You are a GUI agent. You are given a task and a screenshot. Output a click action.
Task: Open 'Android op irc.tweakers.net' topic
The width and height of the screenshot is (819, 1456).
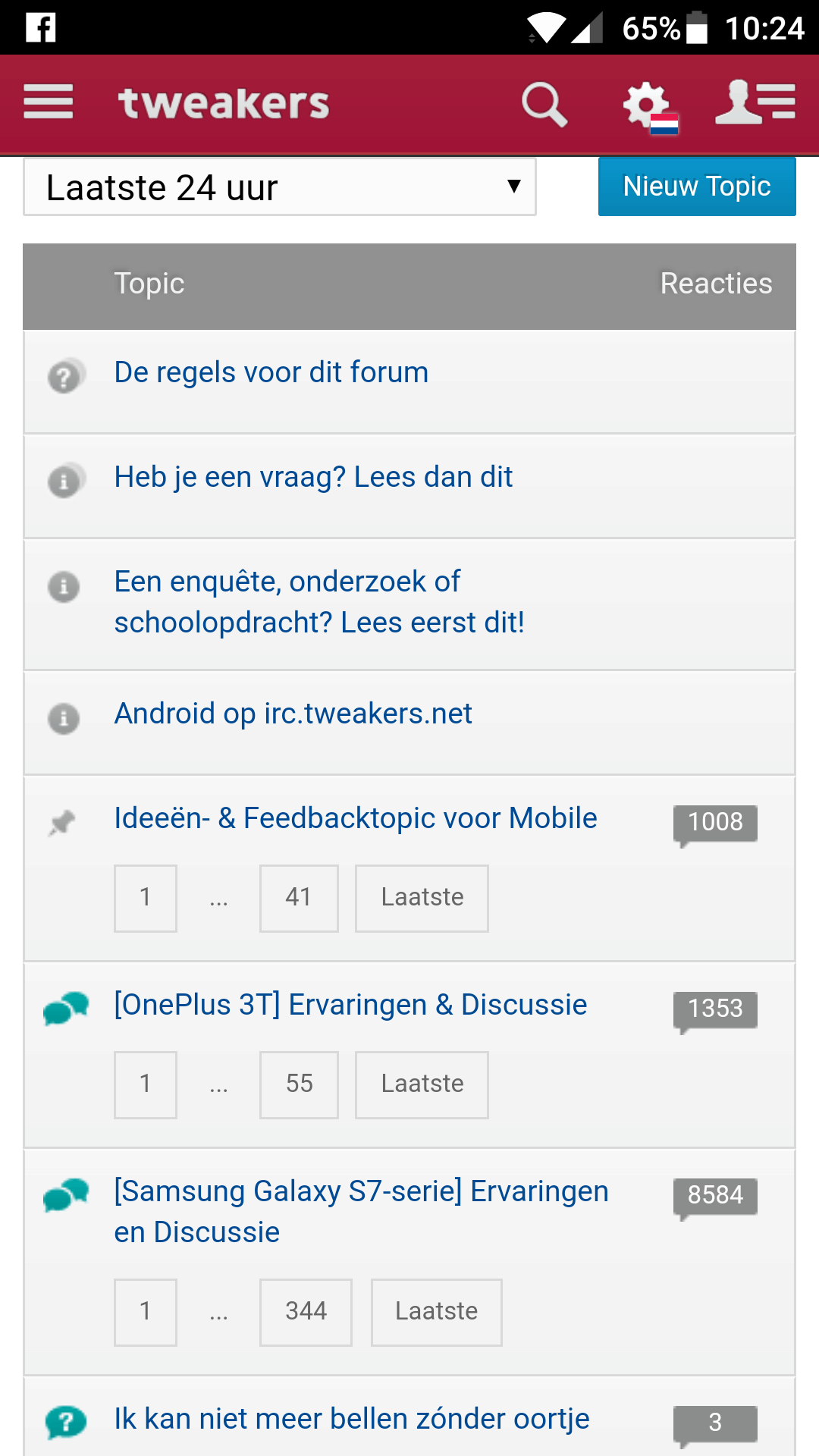[x=293, y=714]
